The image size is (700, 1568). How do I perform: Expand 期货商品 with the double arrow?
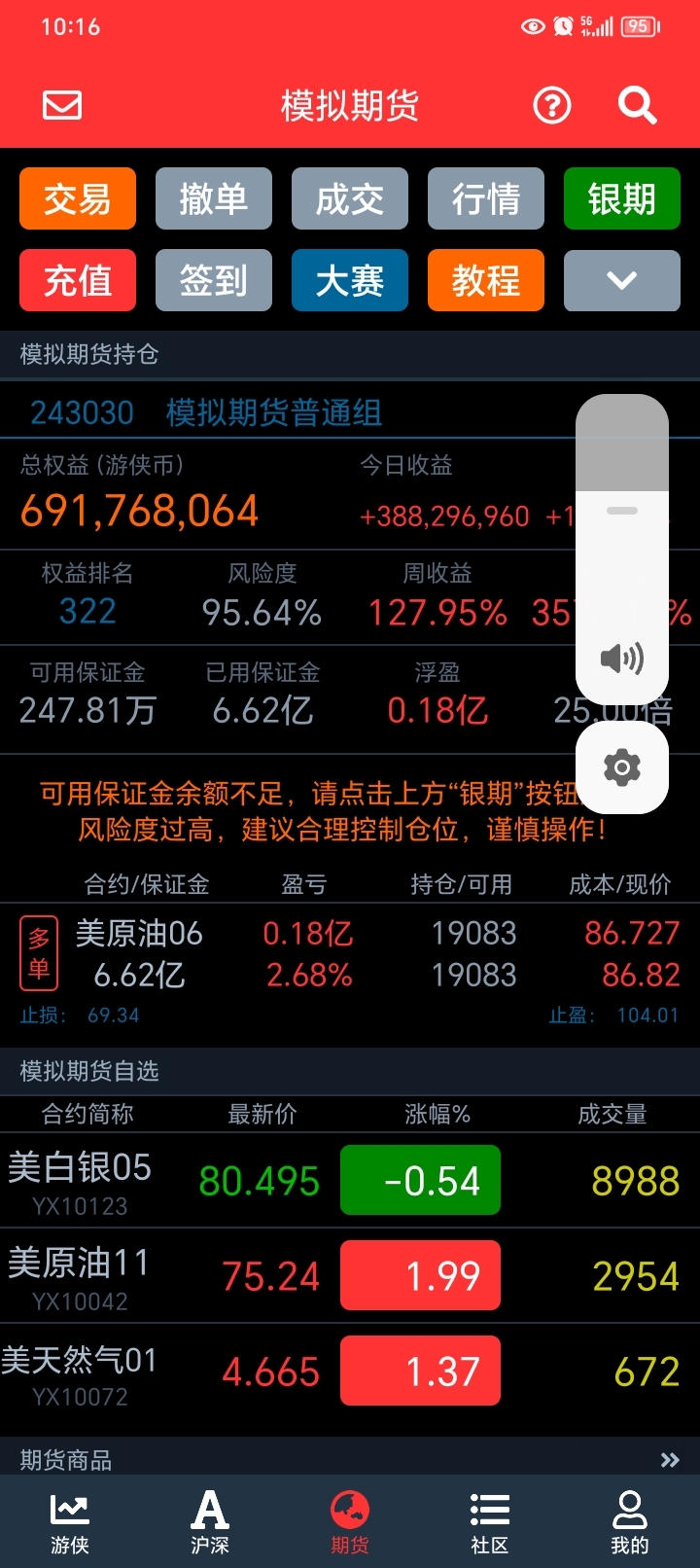(x=670, y=1460)
